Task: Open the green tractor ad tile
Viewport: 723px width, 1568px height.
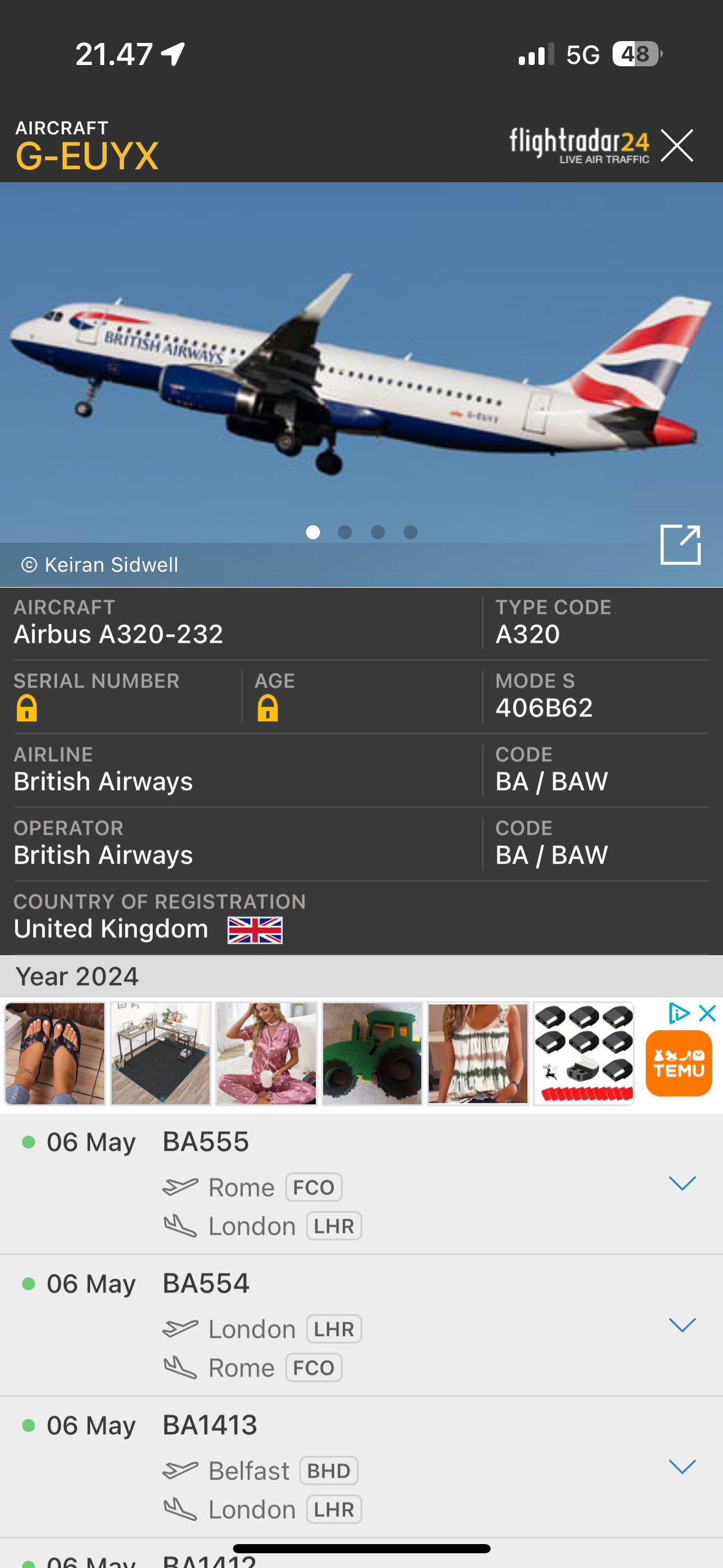Action: click(x=372, y=1053)
